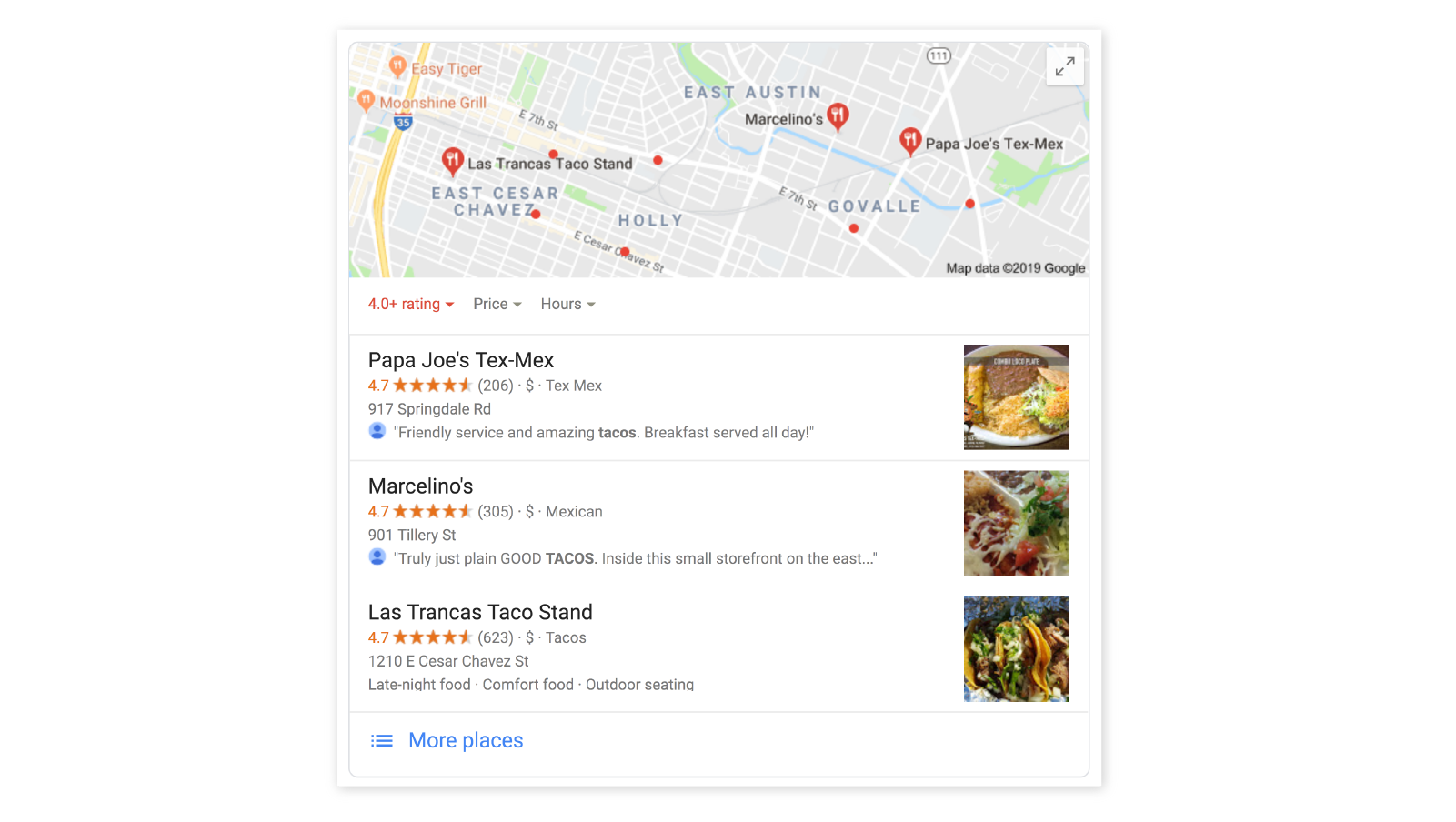Screen dimensions: 1456x822
Task: View the Papa Joe's Tex-Mex food photo
Action: [x=1016, y=397]
